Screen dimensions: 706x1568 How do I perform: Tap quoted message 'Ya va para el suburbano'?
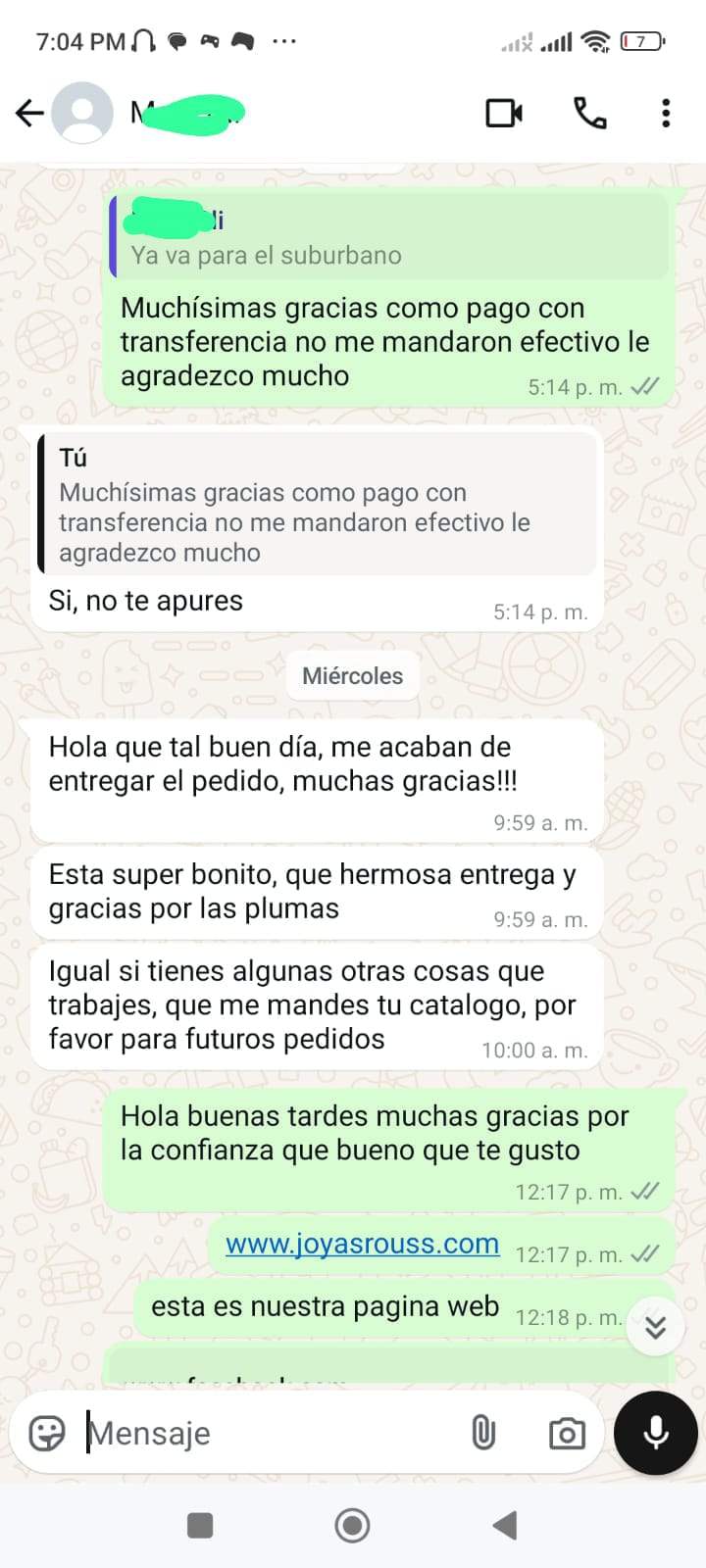click(388, 237)
